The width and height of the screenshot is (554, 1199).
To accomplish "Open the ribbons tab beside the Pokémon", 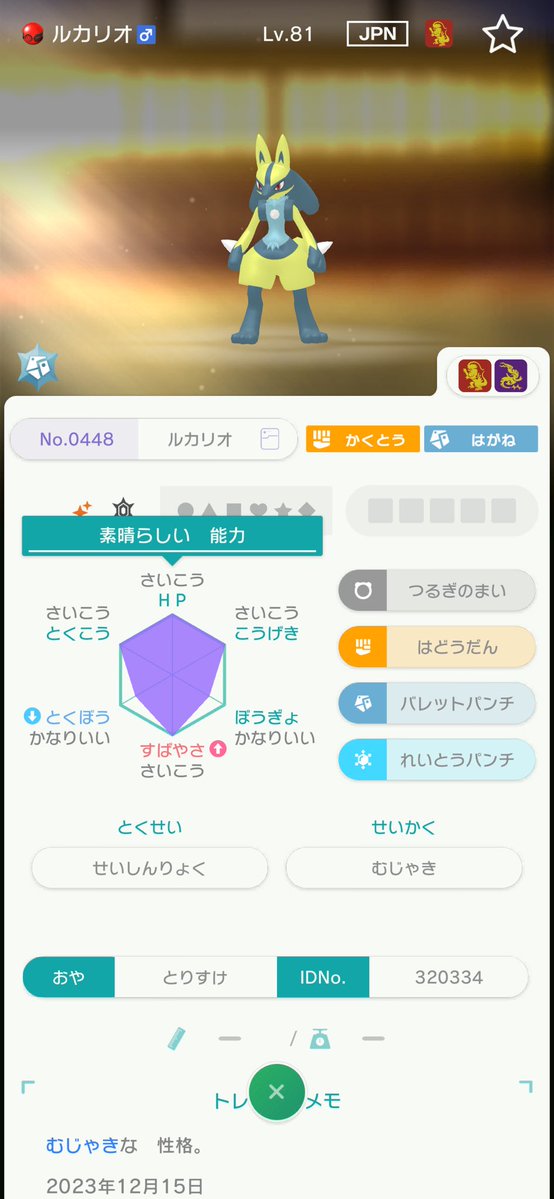I will 493,376.
